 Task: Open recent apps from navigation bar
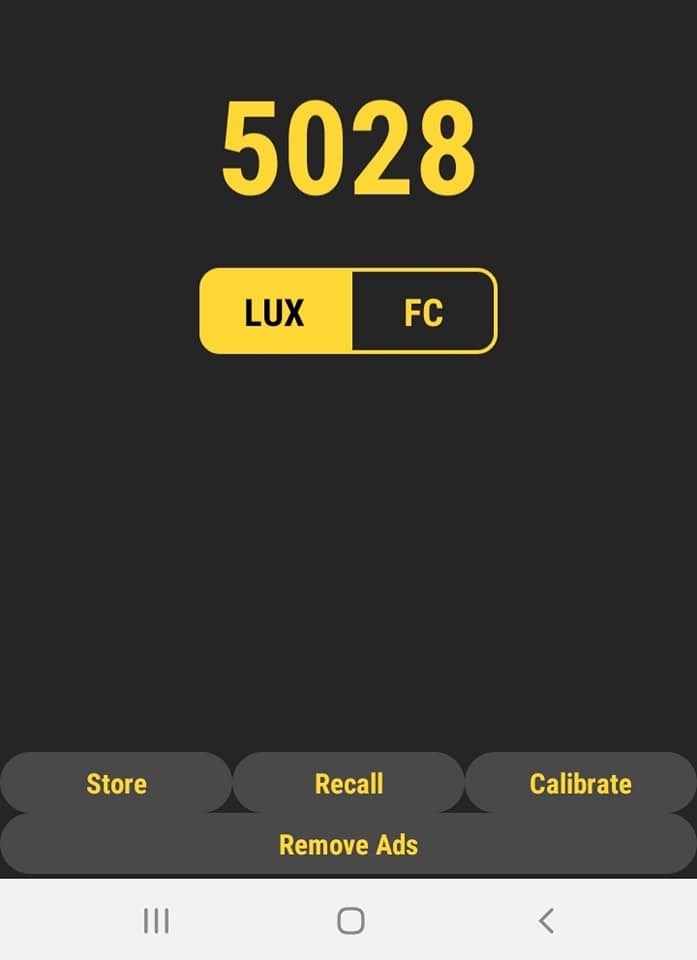[x=156, y=920]
